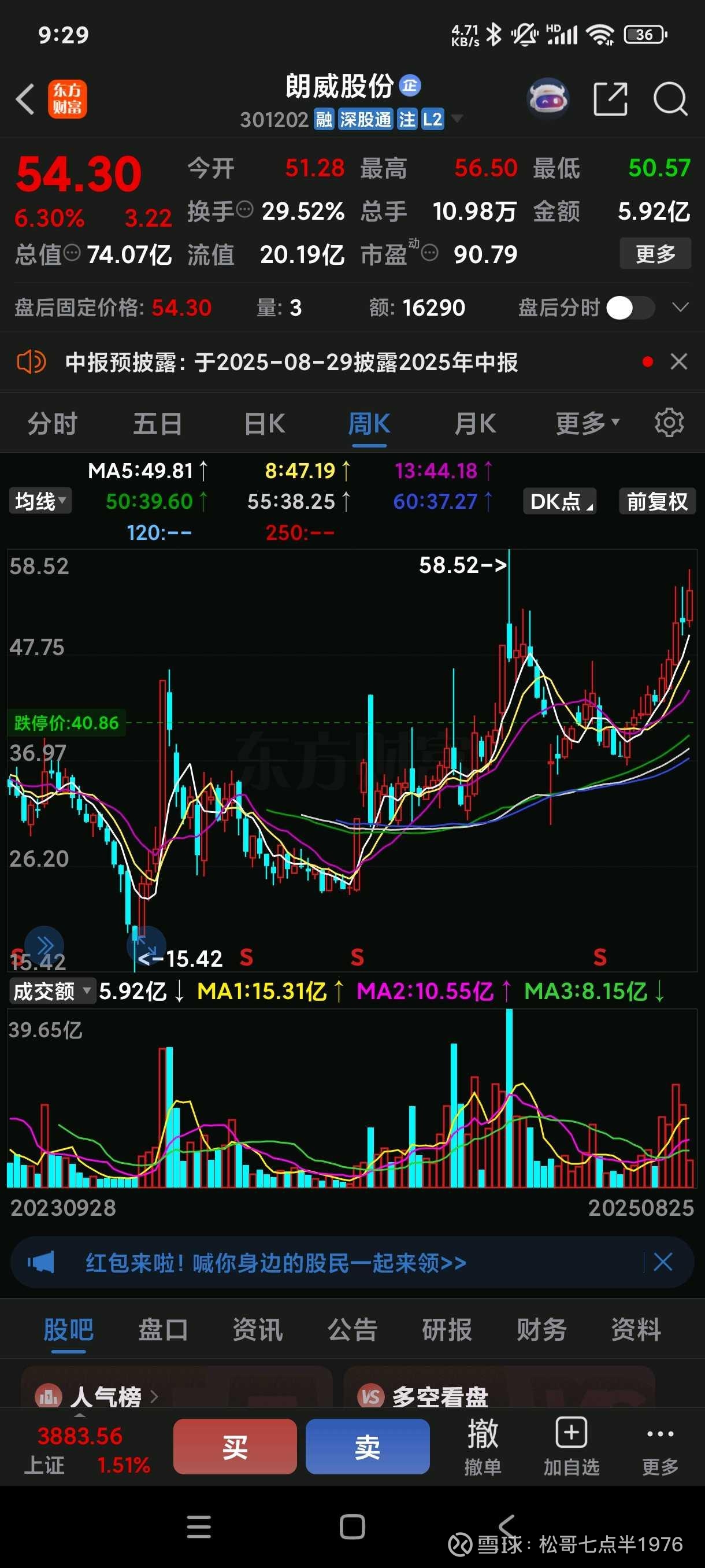
Task: Switch to the 公告 tab
Action: pos(352,1329)
